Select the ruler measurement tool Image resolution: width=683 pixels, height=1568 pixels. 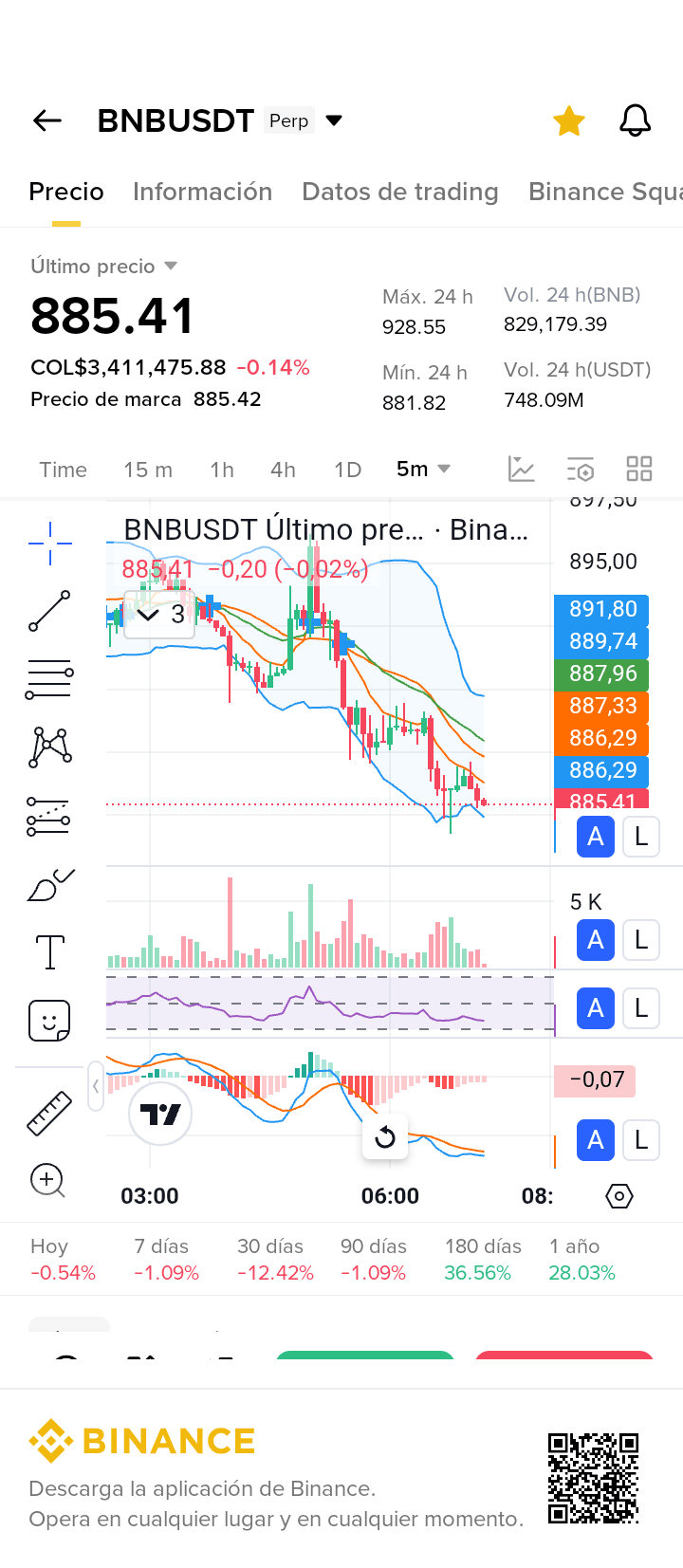(x=49, y=1113)
